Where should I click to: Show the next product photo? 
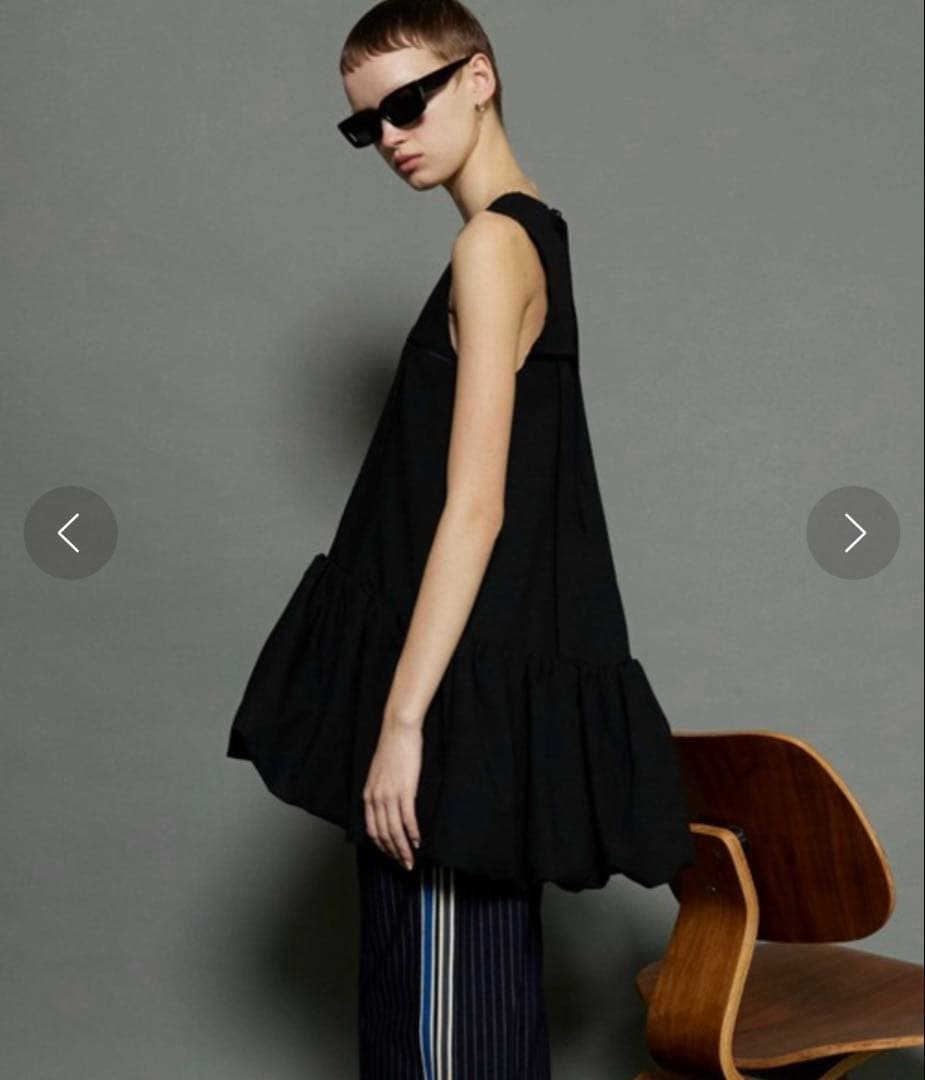(853, 533)
